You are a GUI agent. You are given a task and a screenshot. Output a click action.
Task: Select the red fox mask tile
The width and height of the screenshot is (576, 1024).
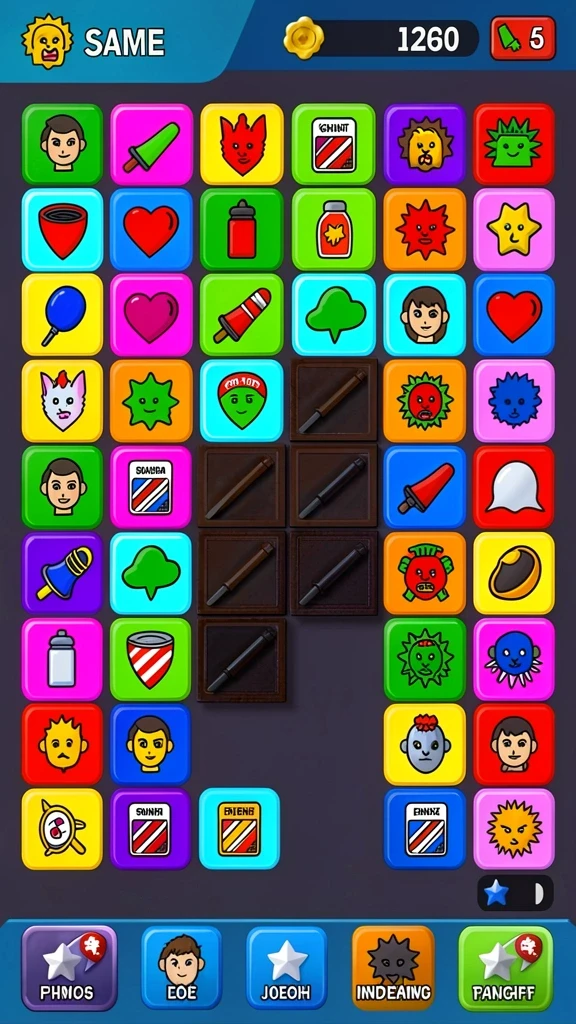point(242,144)
